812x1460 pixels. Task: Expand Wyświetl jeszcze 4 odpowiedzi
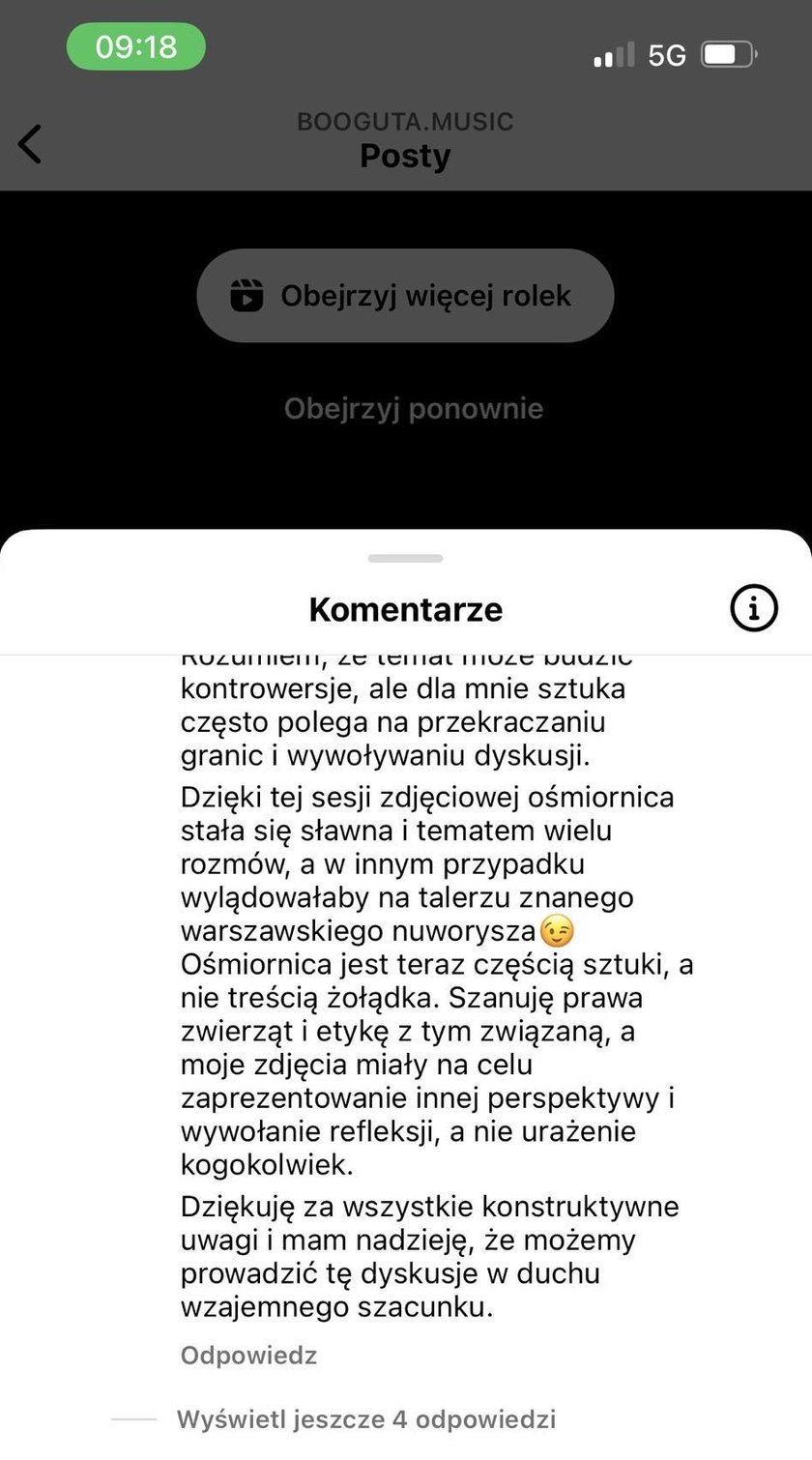coord(365,1419)
